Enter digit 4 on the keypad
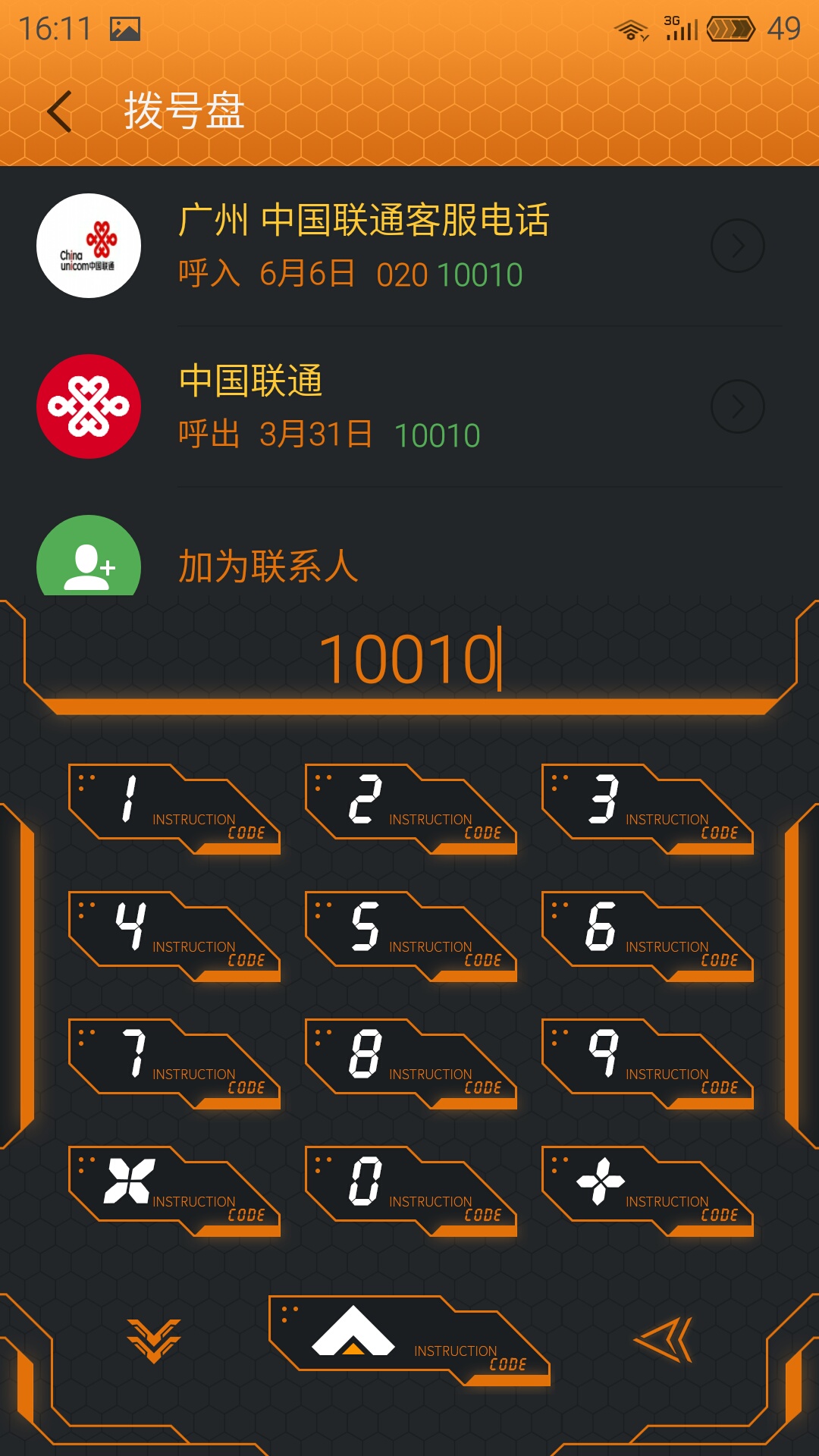The width and height of the screenshot is (819, 1456). pyautogui.click(x=174, y=937)
